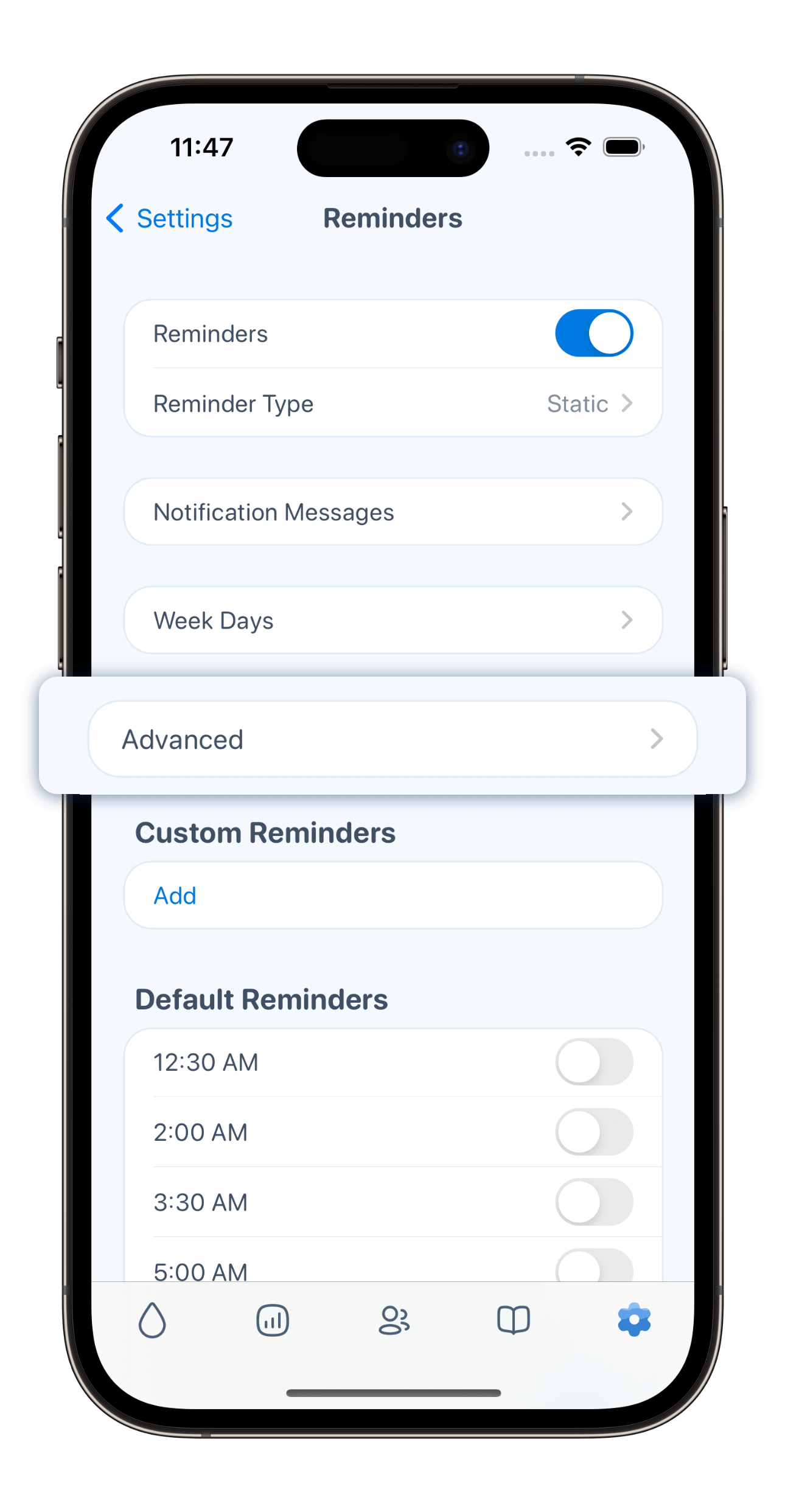Enable the 5:00 AM reminder
The width and height of the screenshot is (785, 1512).
click(x=593, y=1268)
